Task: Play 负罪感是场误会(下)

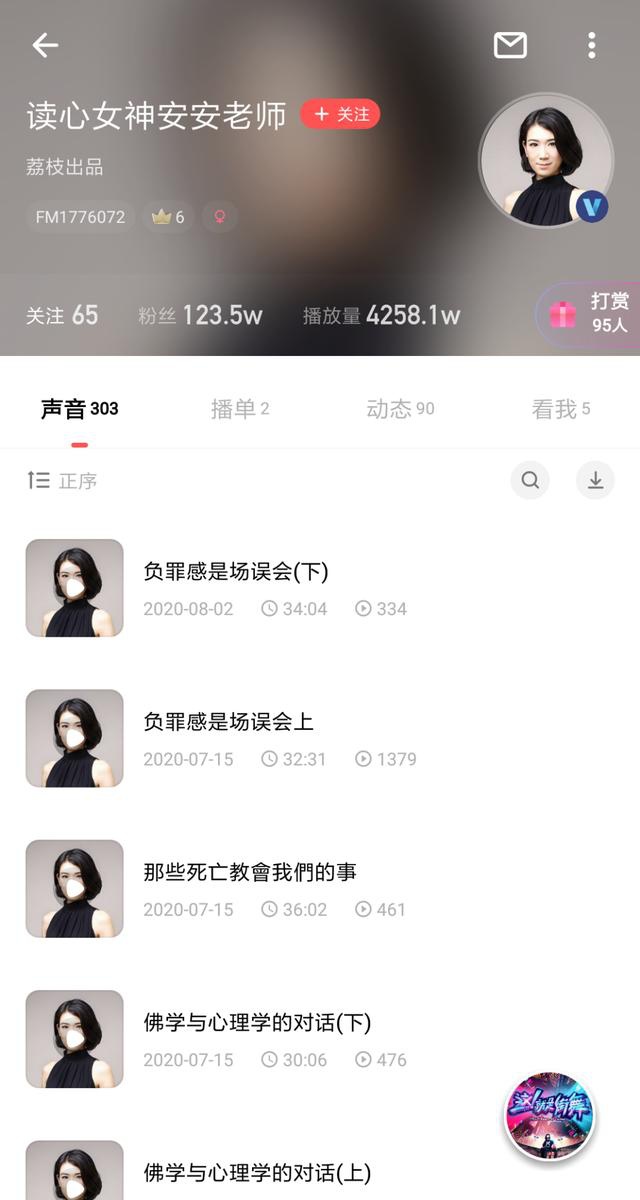Action: tap(75, 588)
